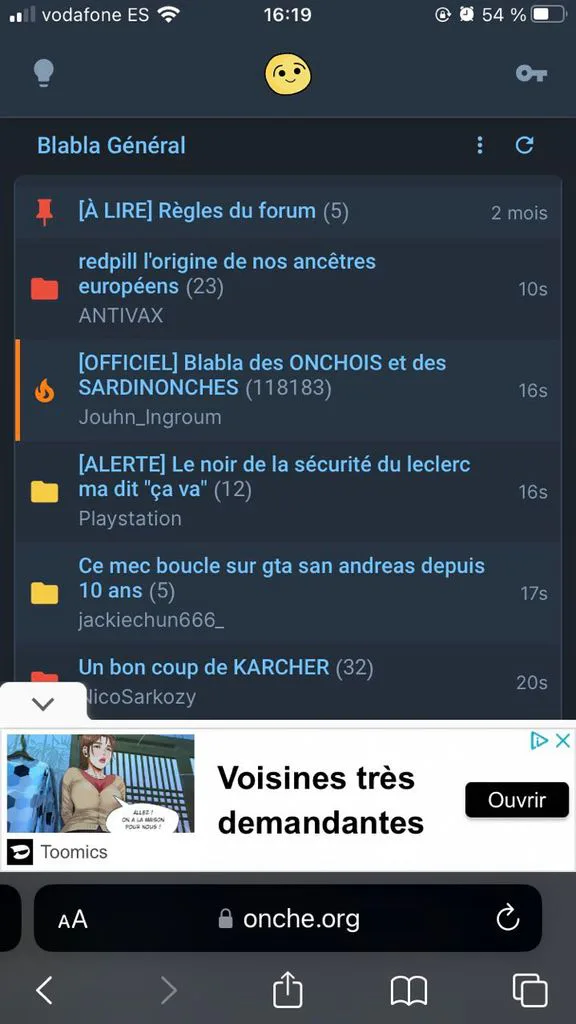Open the ALERTE sécurité du leclerc topic
Screen dimensions: 576x1024
(x=274, y=477)
